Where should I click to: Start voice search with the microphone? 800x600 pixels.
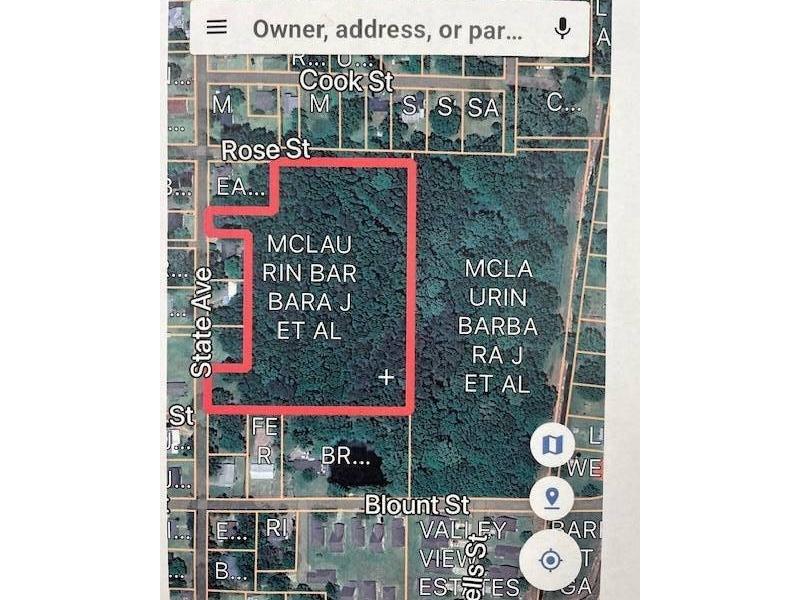(563, 28)
